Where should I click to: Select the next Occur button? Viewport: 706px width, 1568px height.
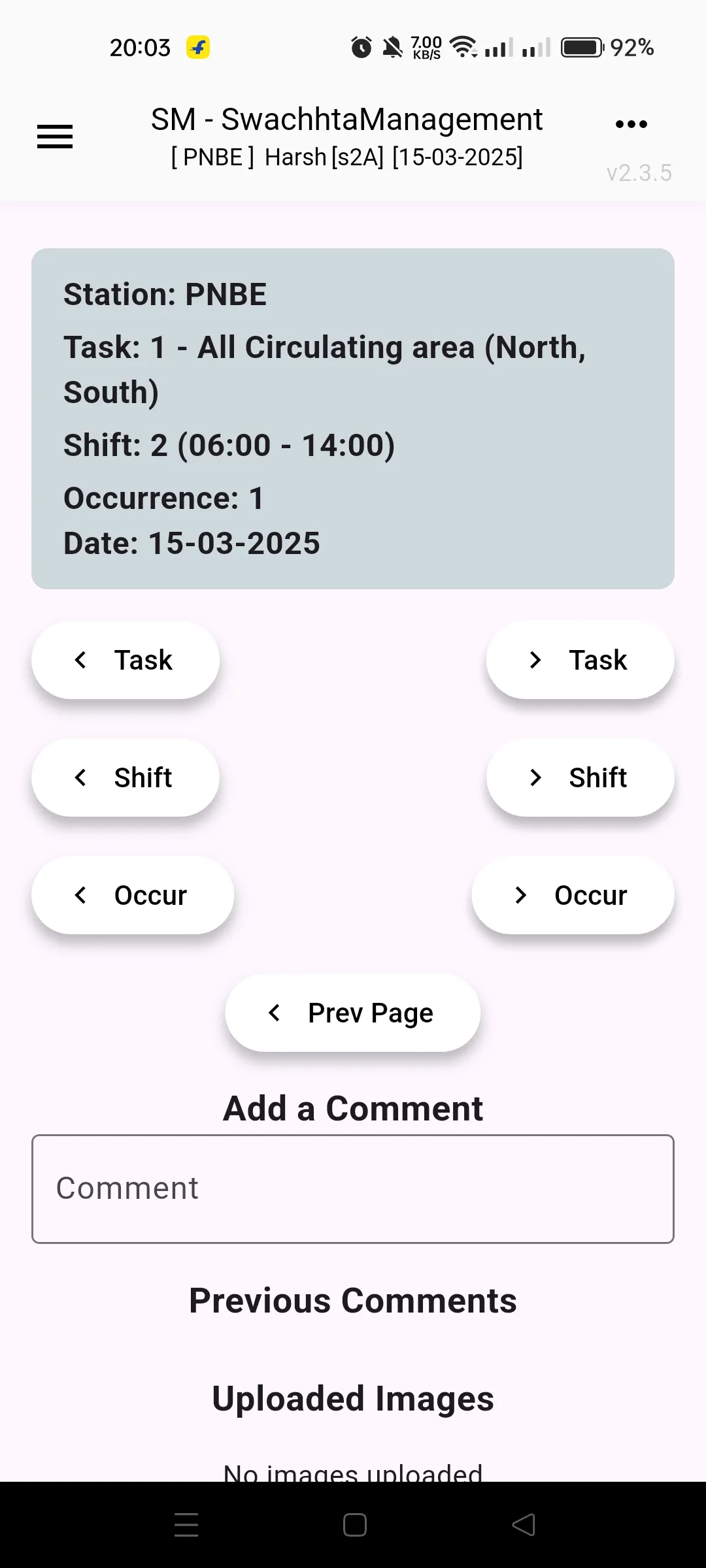tap(573, 895)
